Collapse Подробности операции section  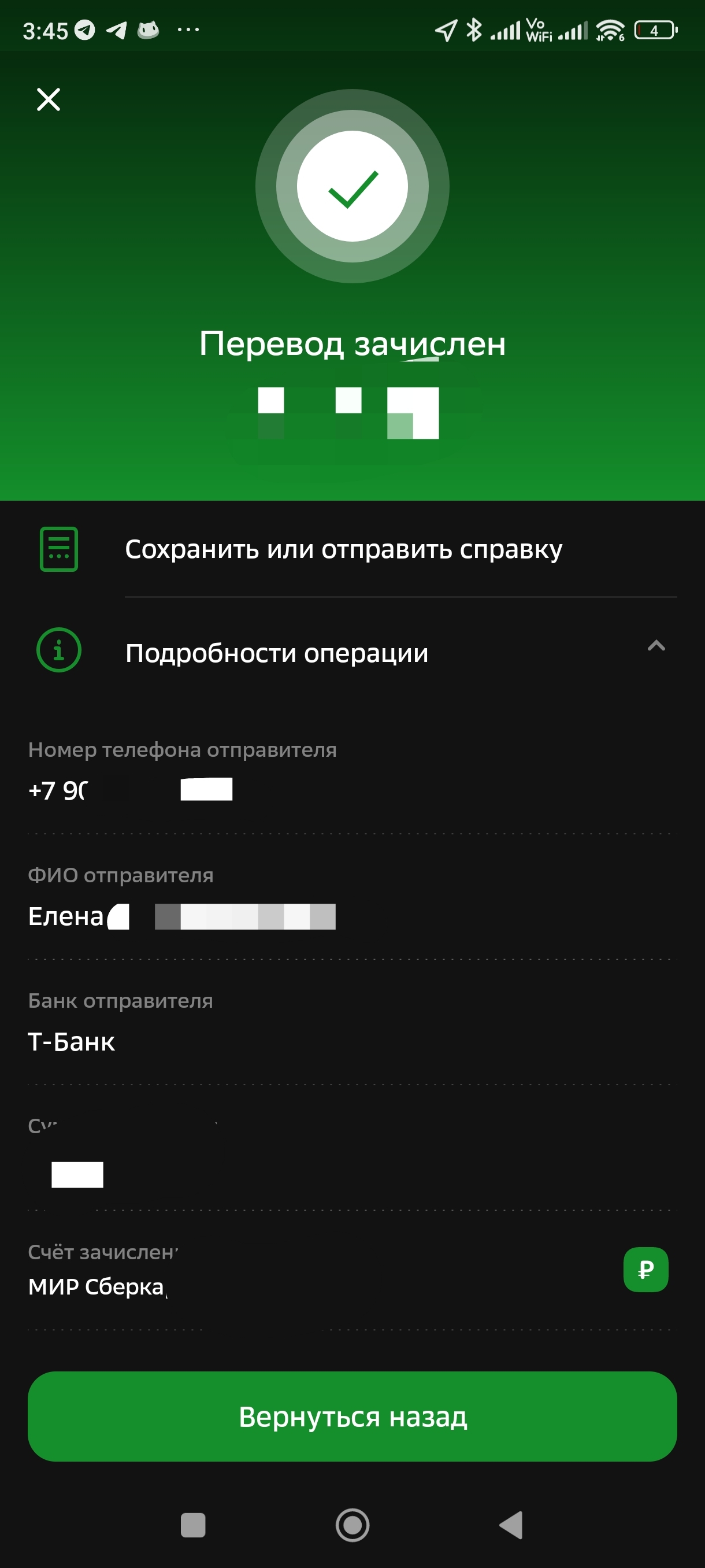tap(656, 646)
